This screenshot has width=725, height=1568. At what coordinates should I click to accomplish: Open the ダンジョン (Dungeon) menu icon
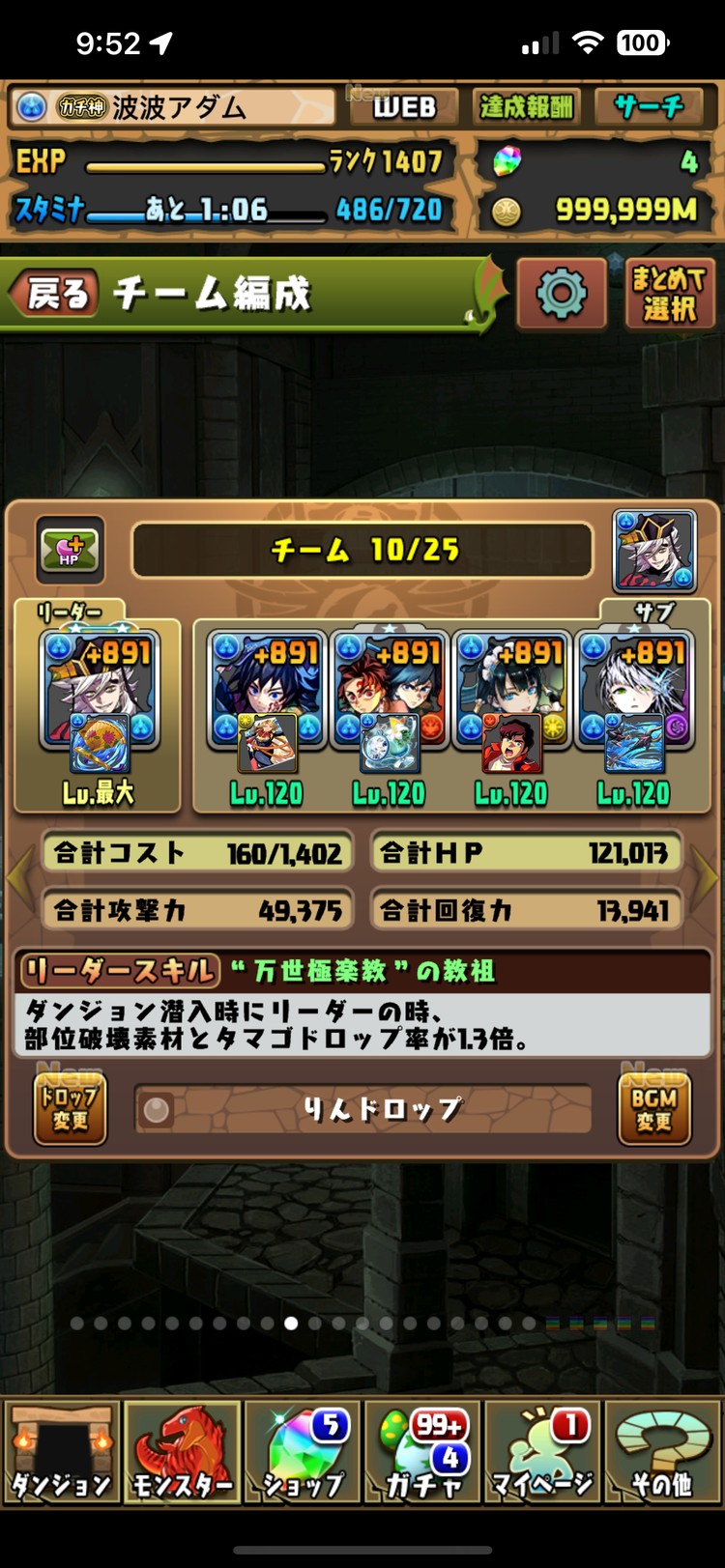(60, 1452)
